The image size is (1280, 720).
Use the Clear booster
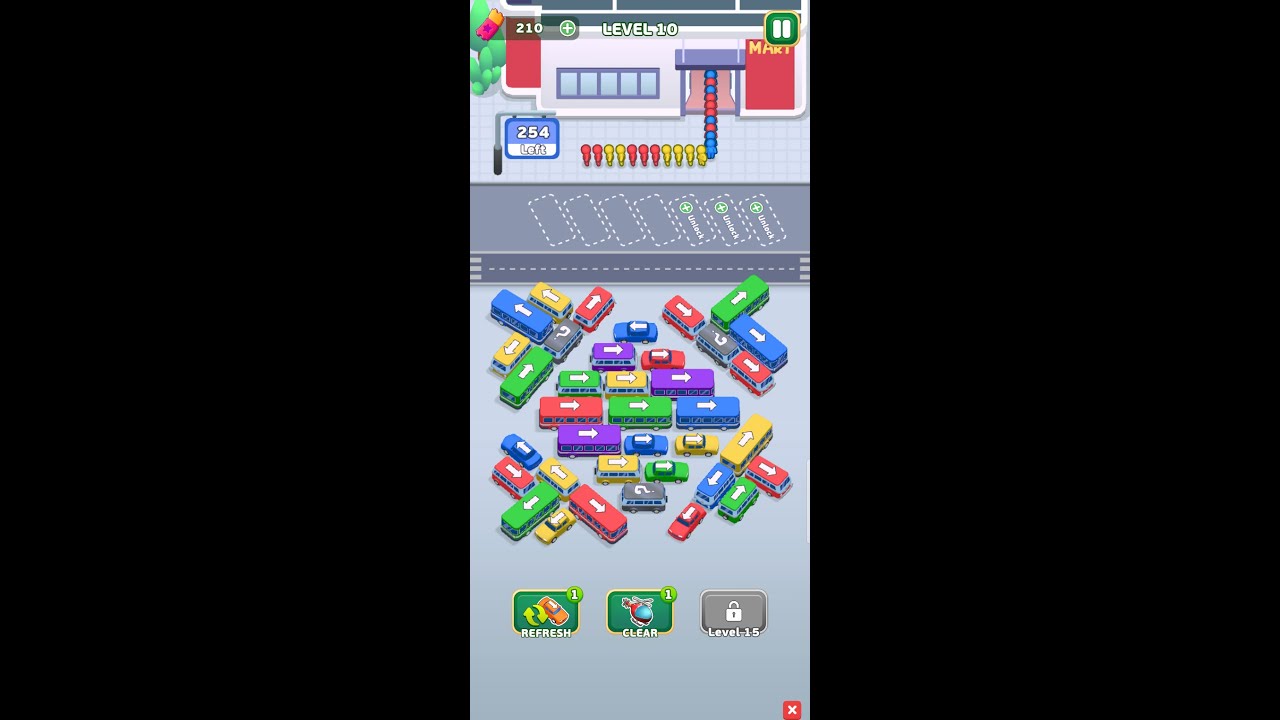click(x=640, y=613)
